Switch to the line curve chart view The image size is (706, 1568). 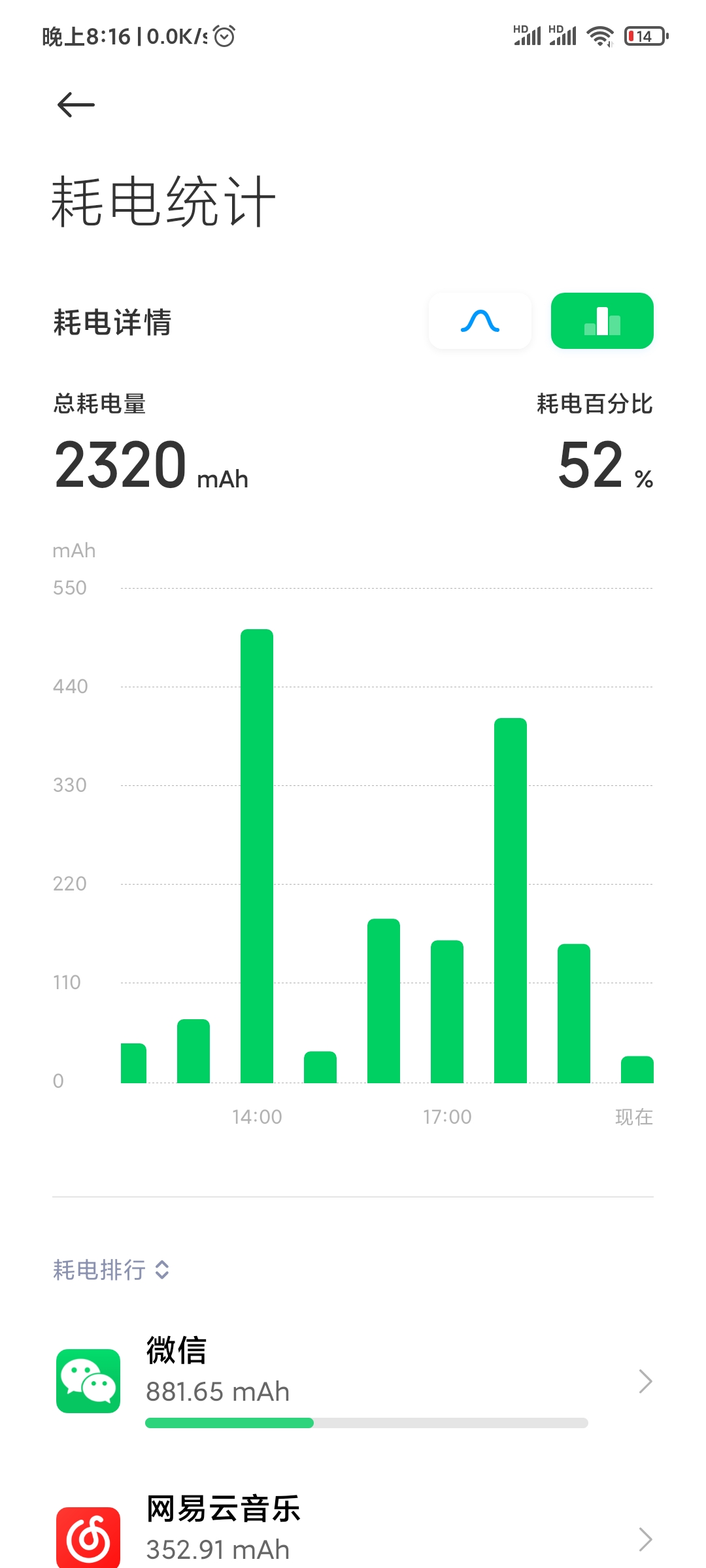point(480,321)
